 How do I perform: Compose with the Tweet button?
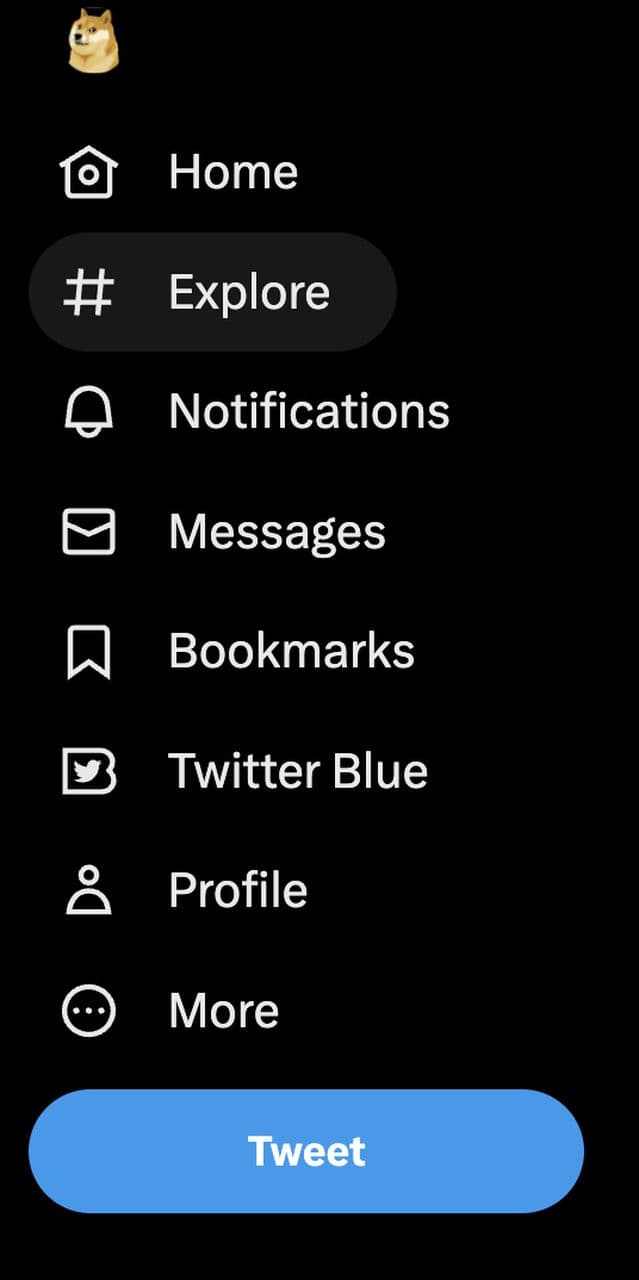click(306, 1151)
